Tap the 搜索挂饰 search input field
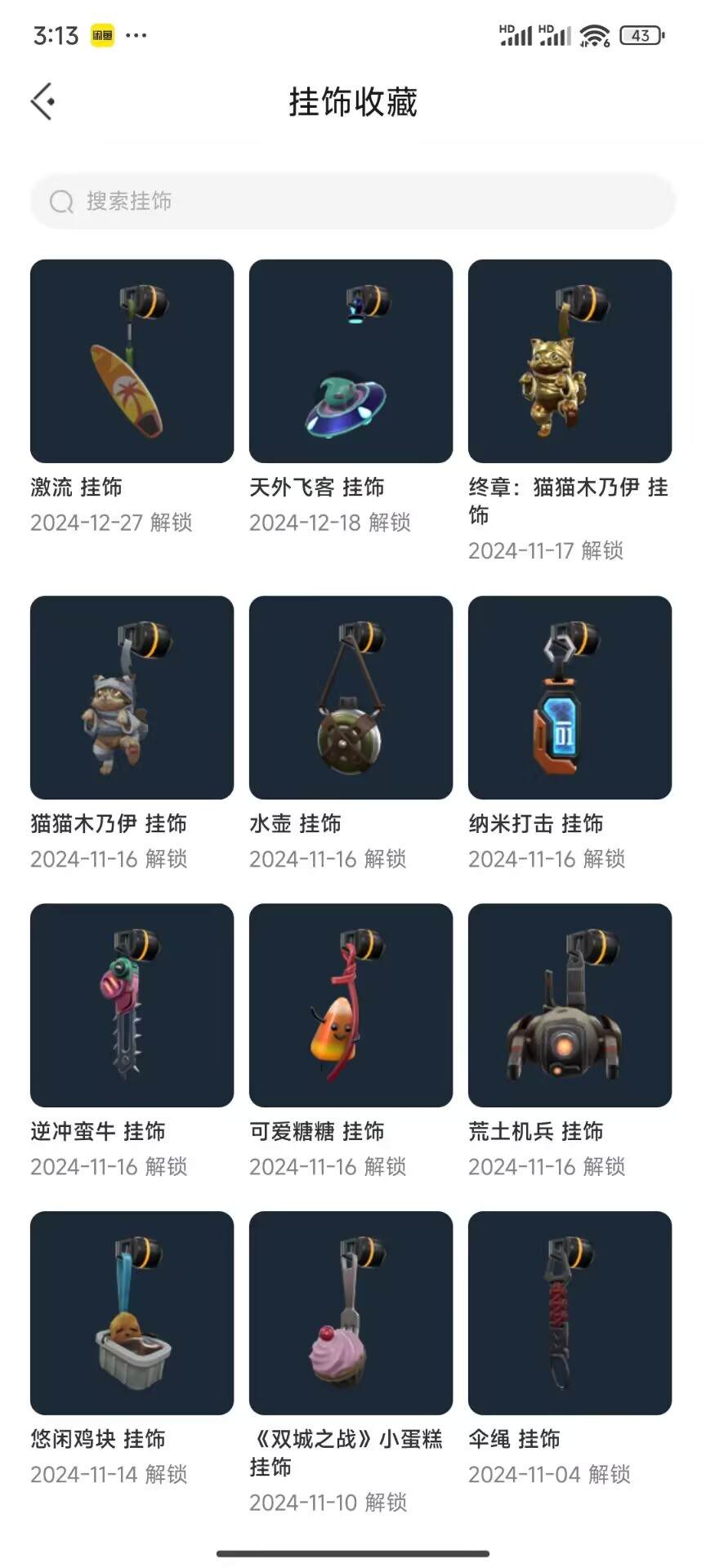This screenshot has height=1568, width=706. pyautogui.click(x=351, y=201)
